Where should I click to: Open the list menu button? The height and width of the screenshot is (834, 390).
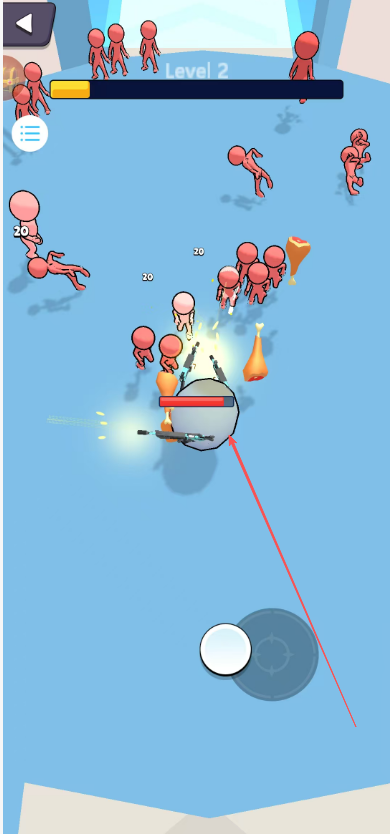point(30,134)
